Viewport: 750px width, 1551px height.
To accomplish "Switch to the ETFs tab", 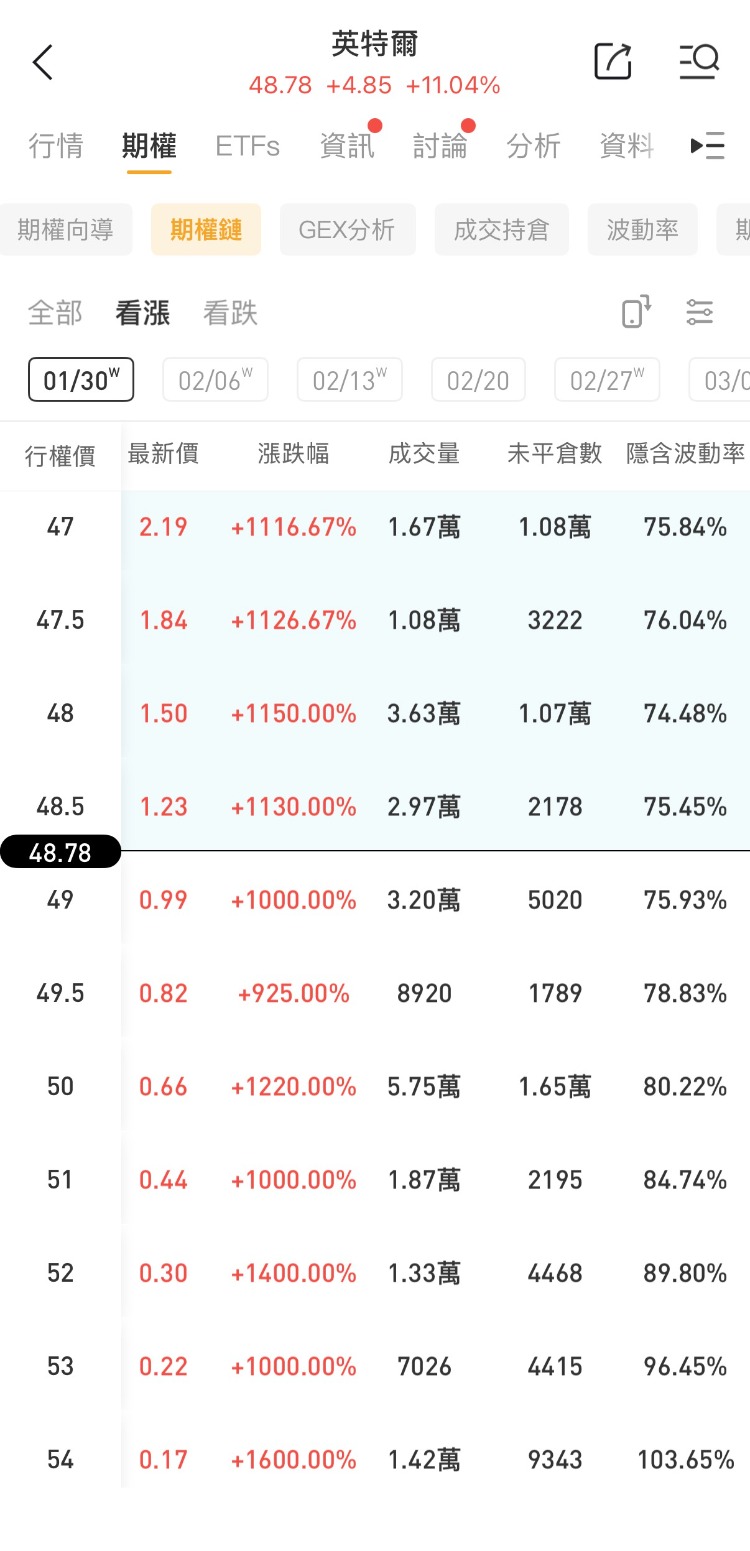I will pyautogui.click(x=247, y=146).
